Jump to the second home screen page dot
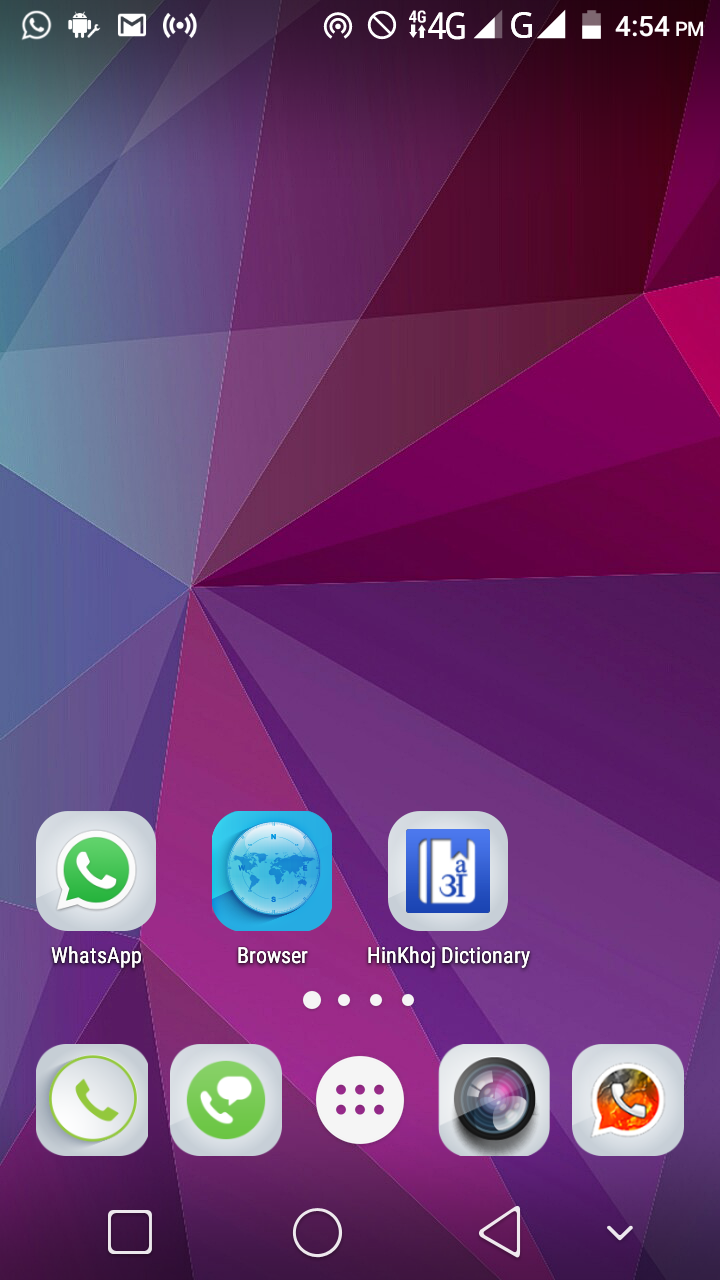The image size is (720, 1280). point(344,1000)
